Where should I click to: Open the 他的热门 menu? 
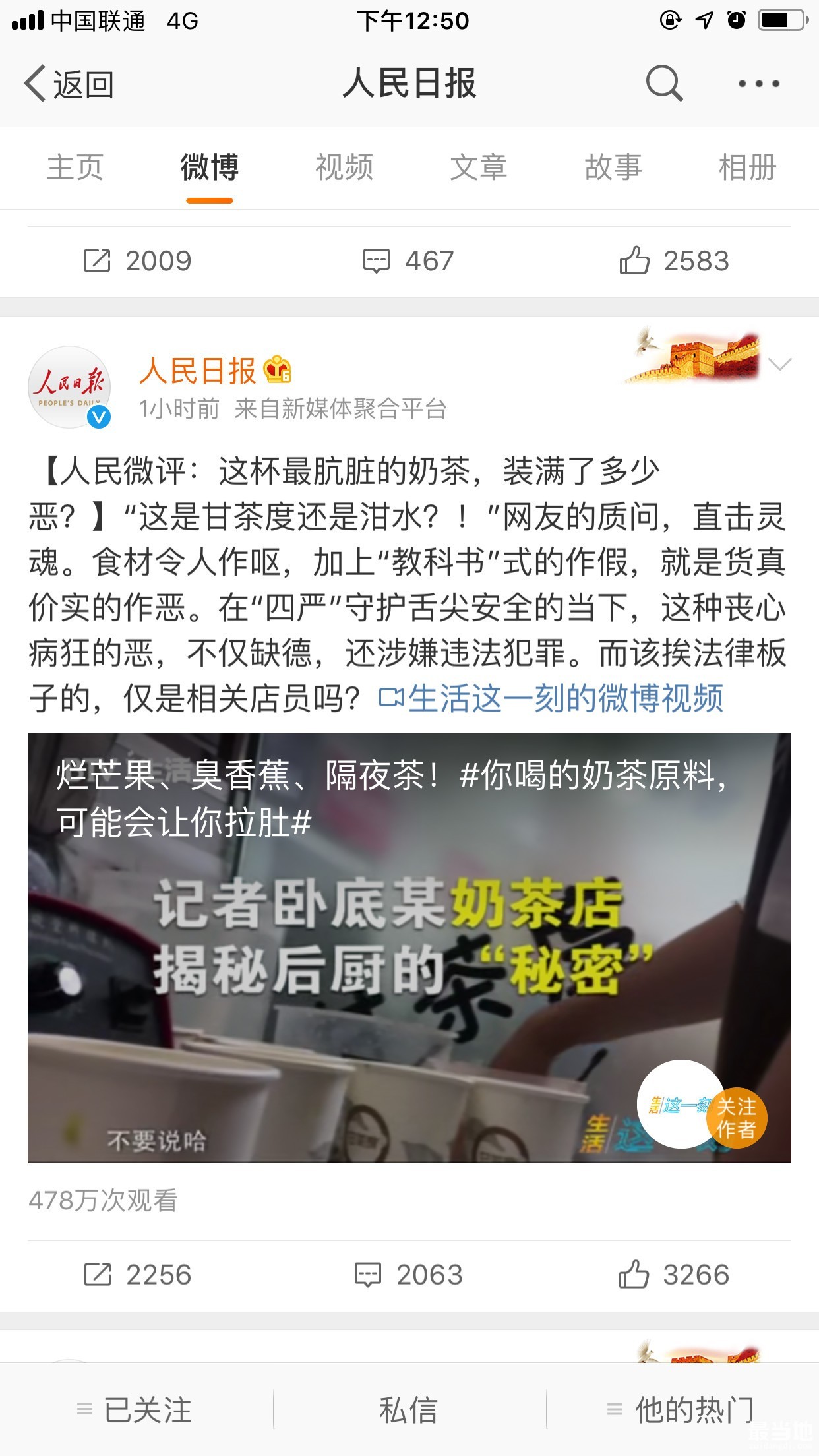681,1410
